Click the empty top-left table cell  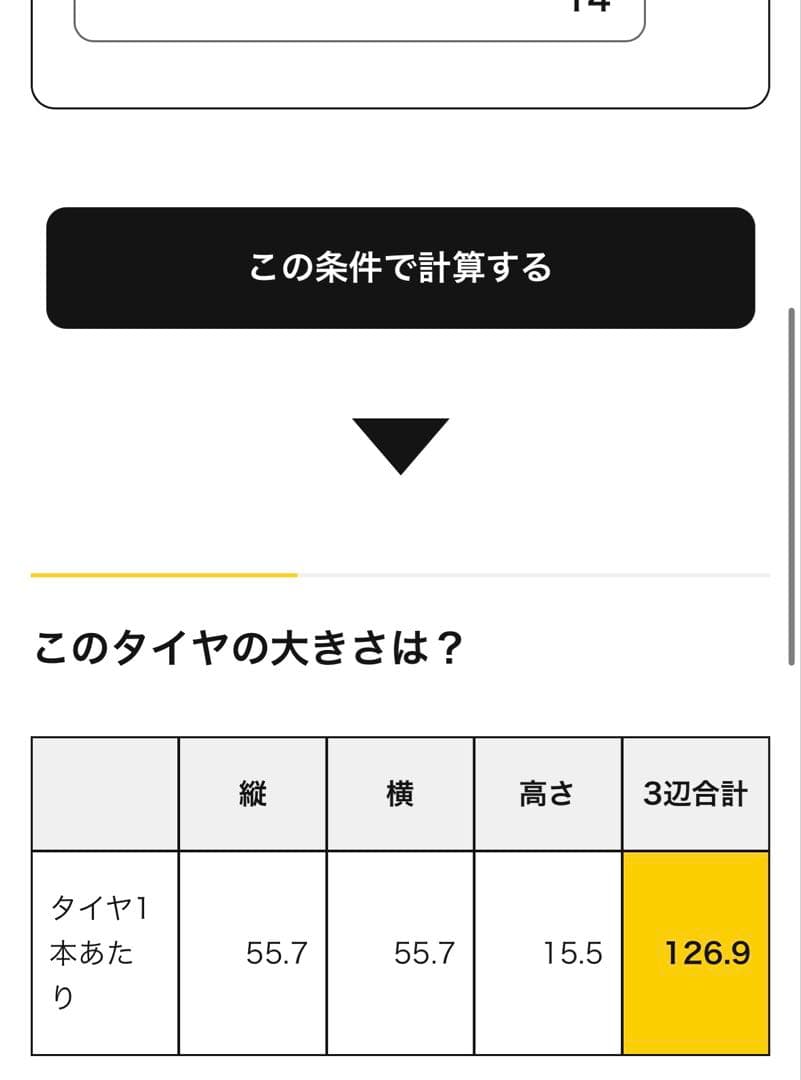[104, 793]
